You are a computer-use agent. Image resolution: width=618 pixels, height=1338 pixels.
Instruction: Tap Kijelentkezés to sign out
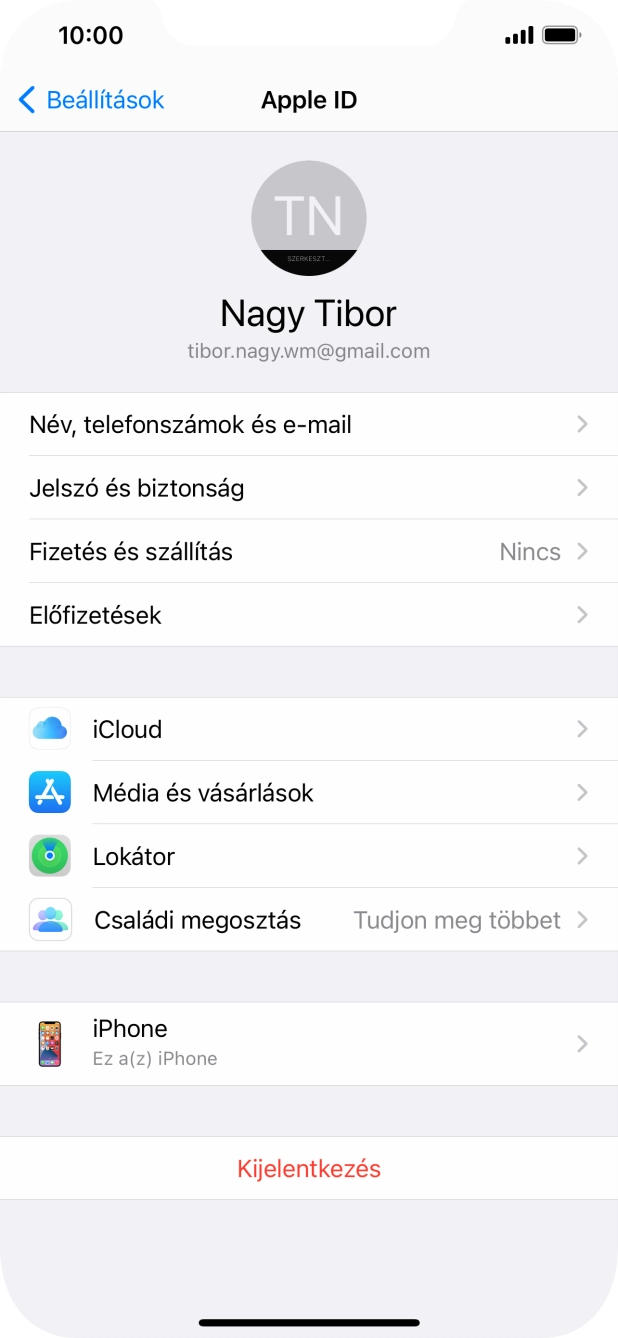coord(309,1169)
